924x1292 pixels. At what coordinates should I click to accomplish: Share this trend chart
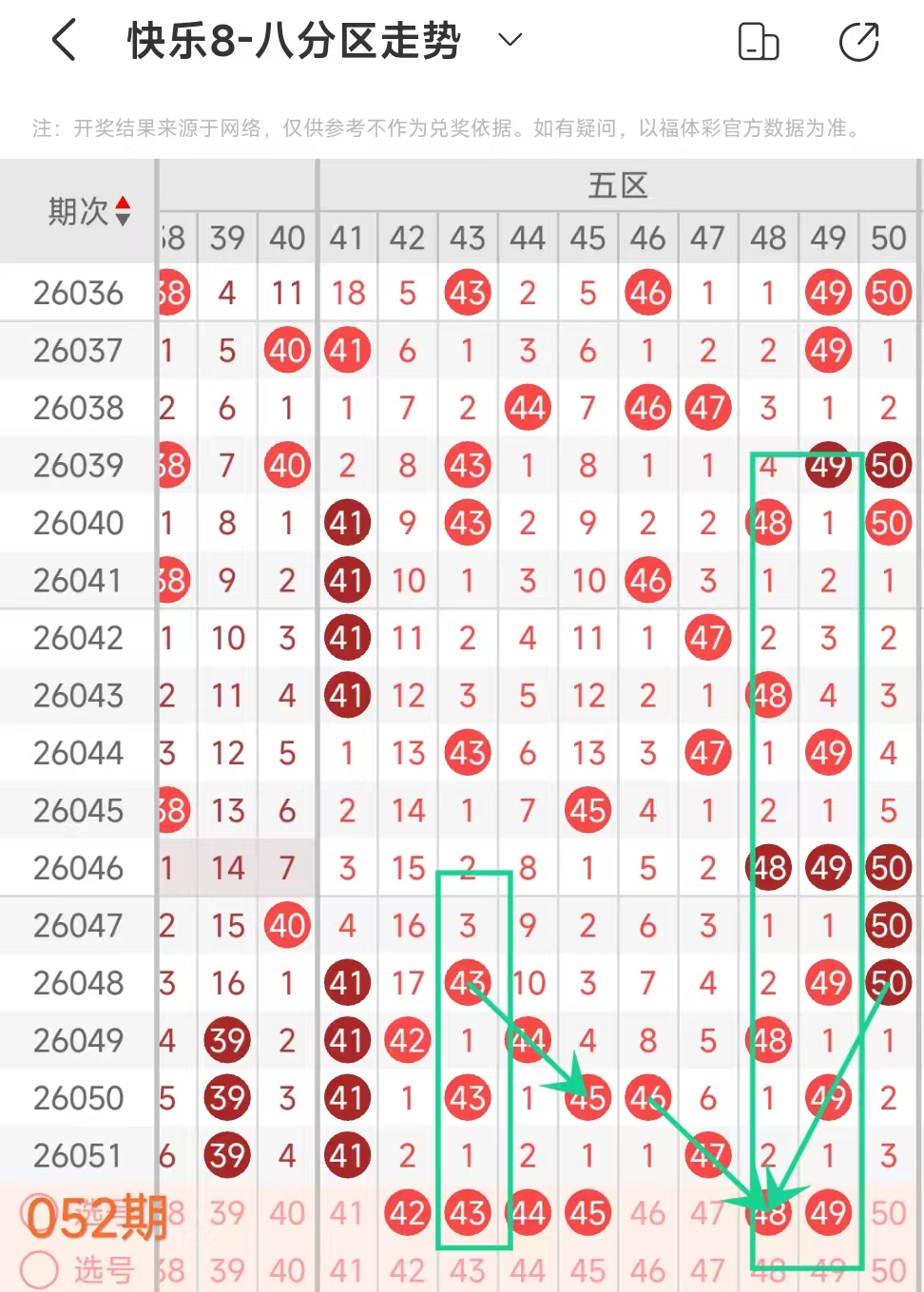(x=859, y=42)
